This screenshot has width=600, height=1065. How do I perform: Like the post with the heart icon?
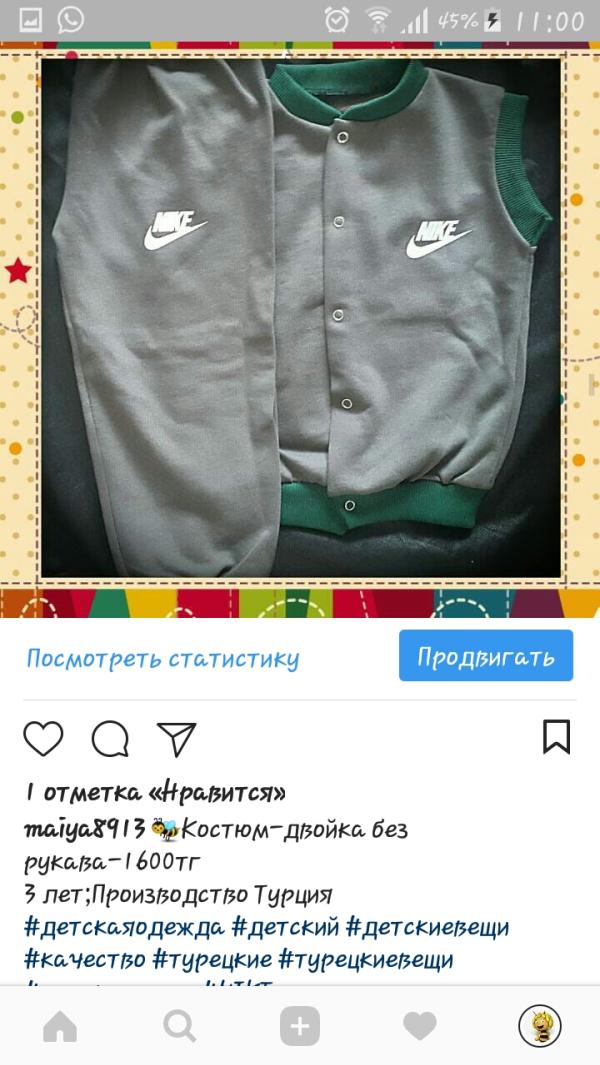pos(44,738)
